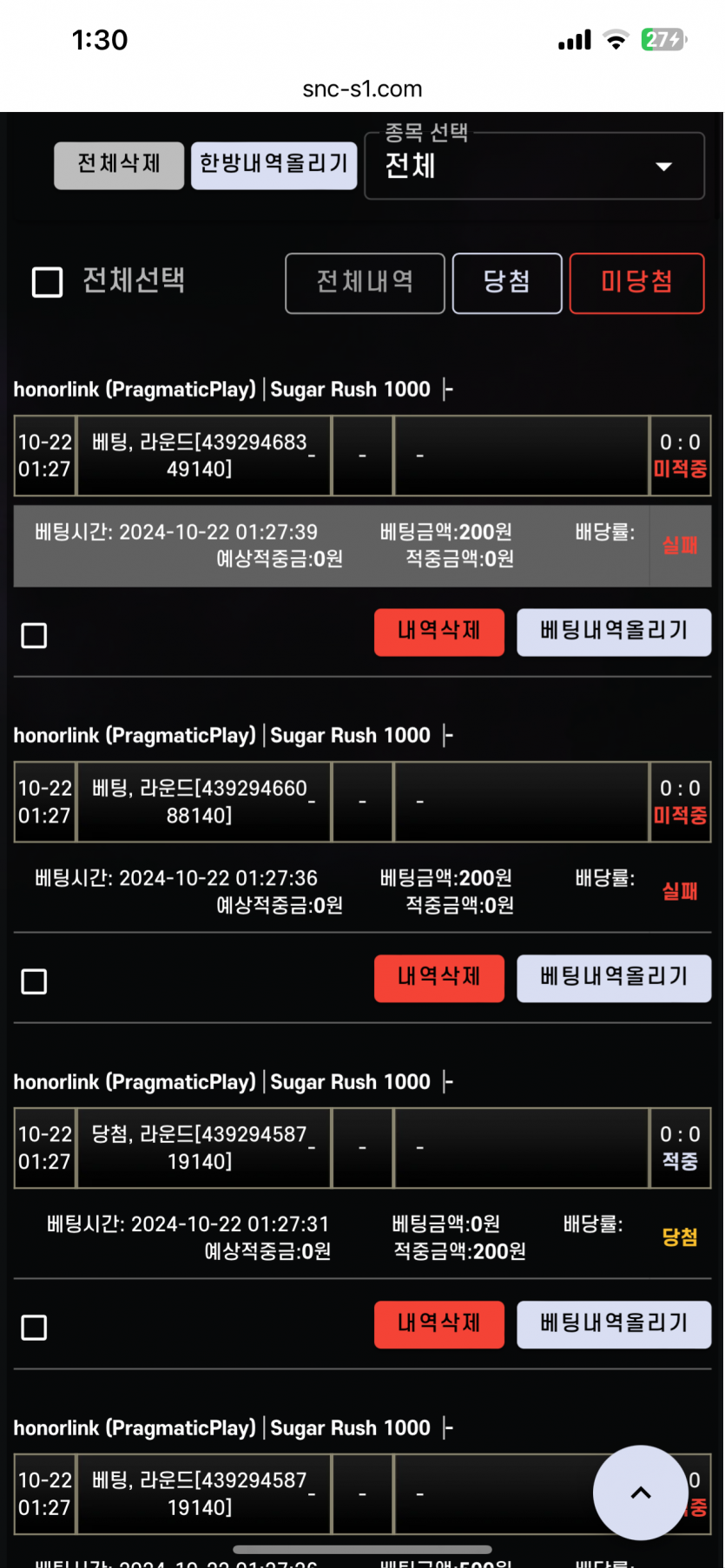Open the 종목 선택 dropdown

point(534,166)
